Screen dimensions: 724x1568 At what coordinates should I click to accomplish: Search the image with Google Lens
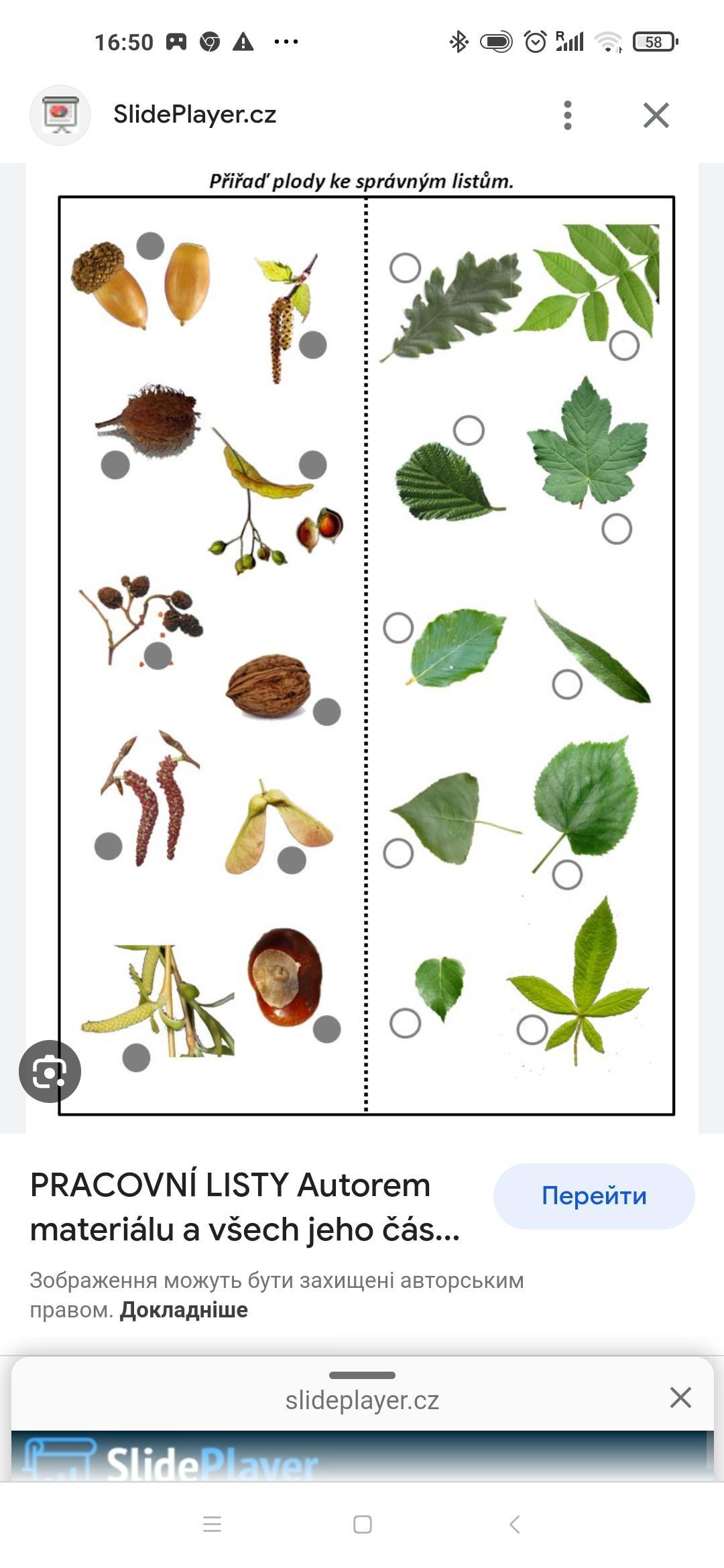50,1071
